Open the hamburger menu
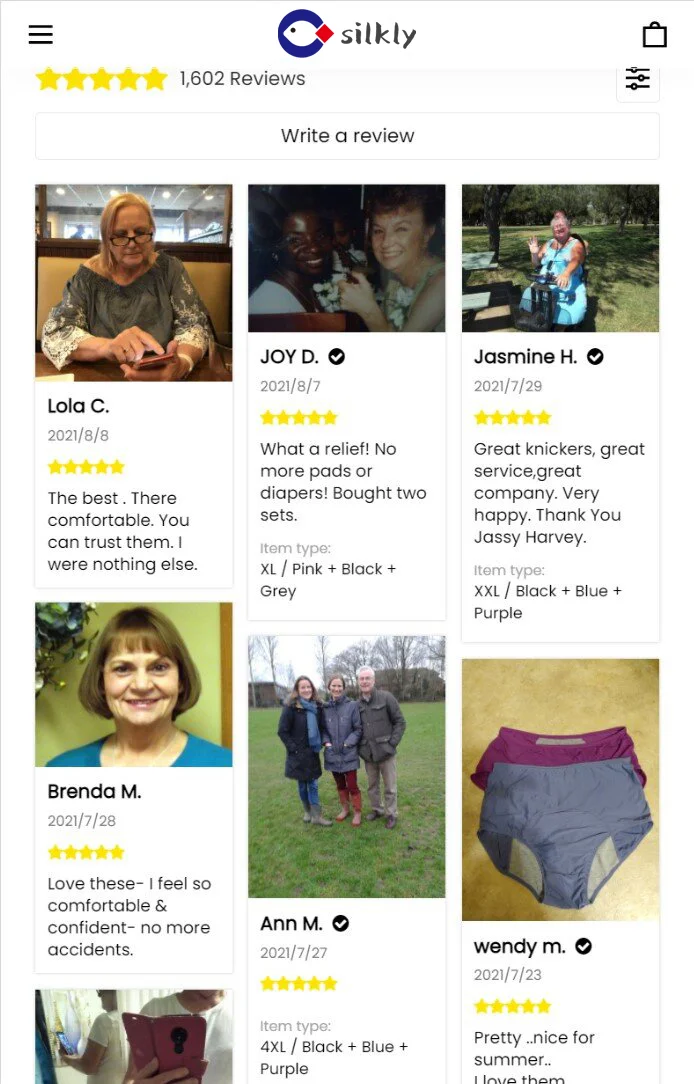 click(x=40, y=35)
